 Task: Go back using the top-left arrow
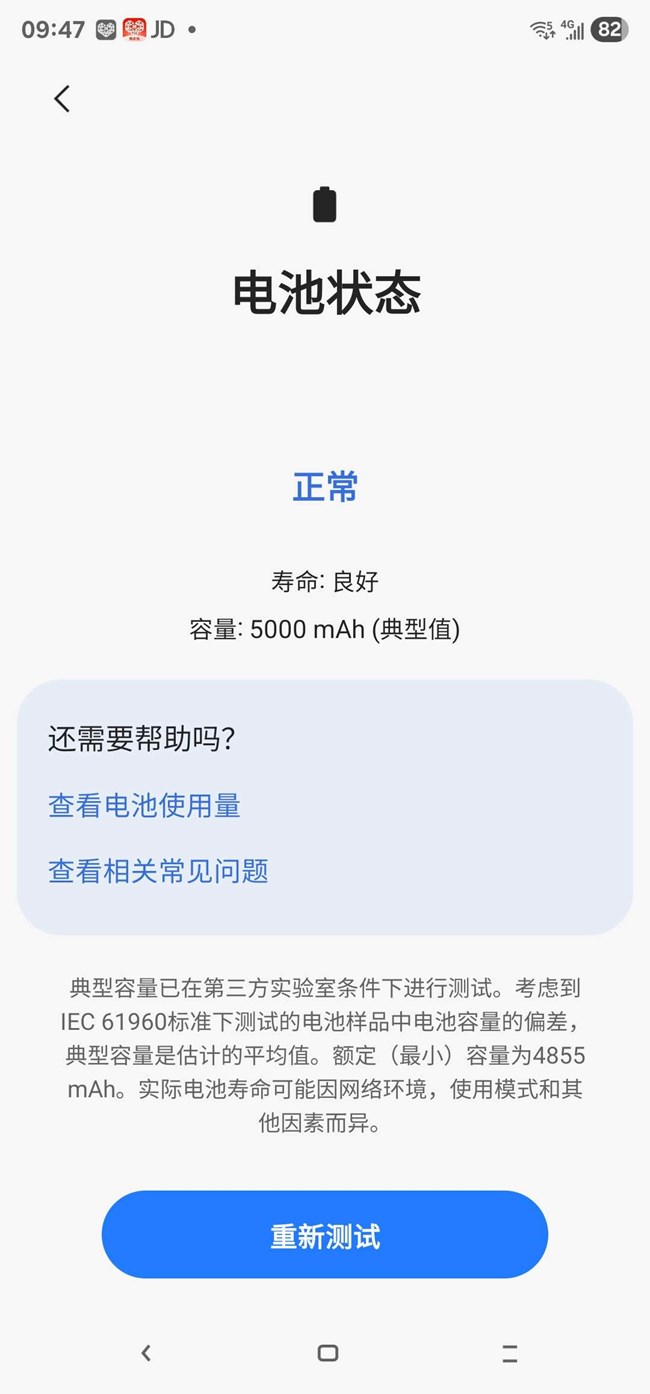pos(62,98)
